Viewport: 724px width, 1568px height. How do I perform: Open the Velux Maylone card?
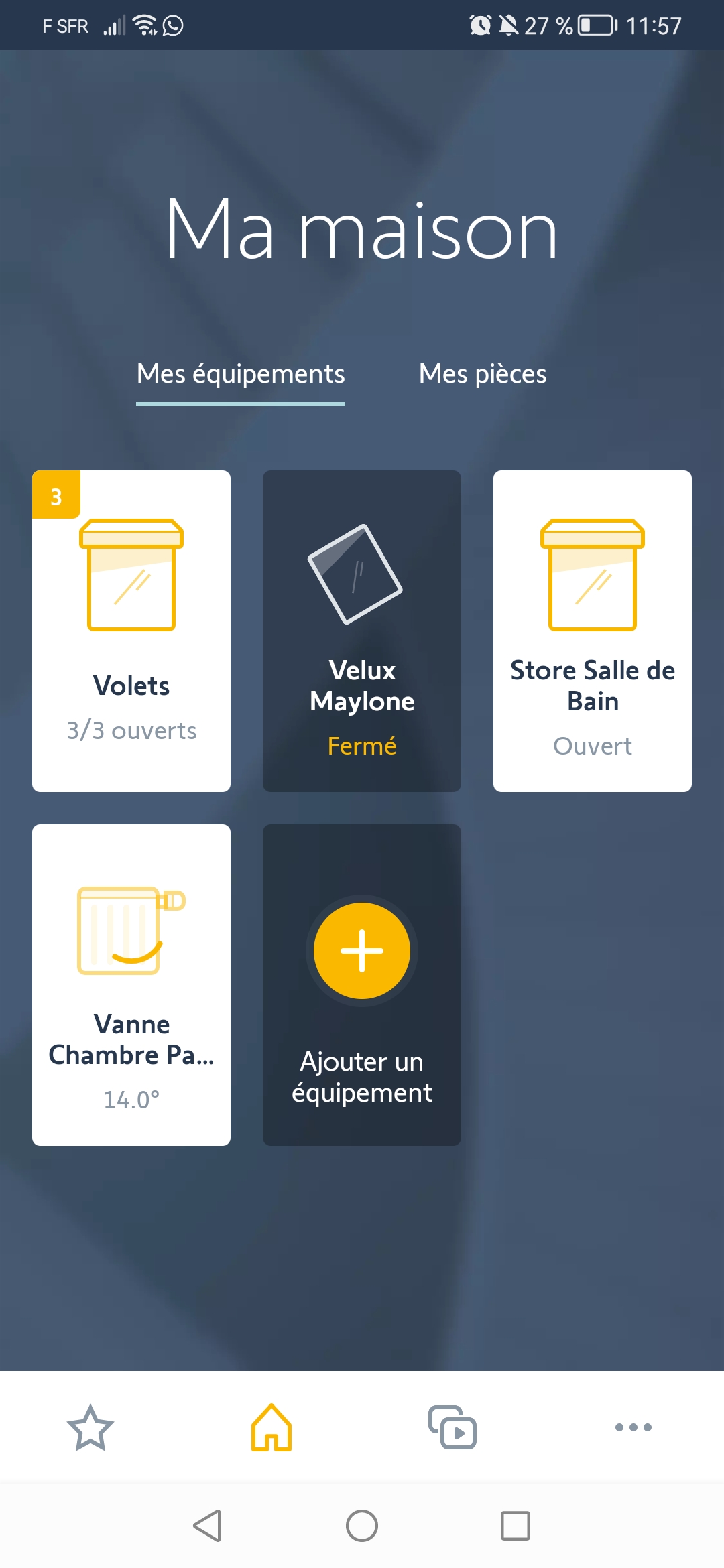pyautogui.click(x=362, y=631)
